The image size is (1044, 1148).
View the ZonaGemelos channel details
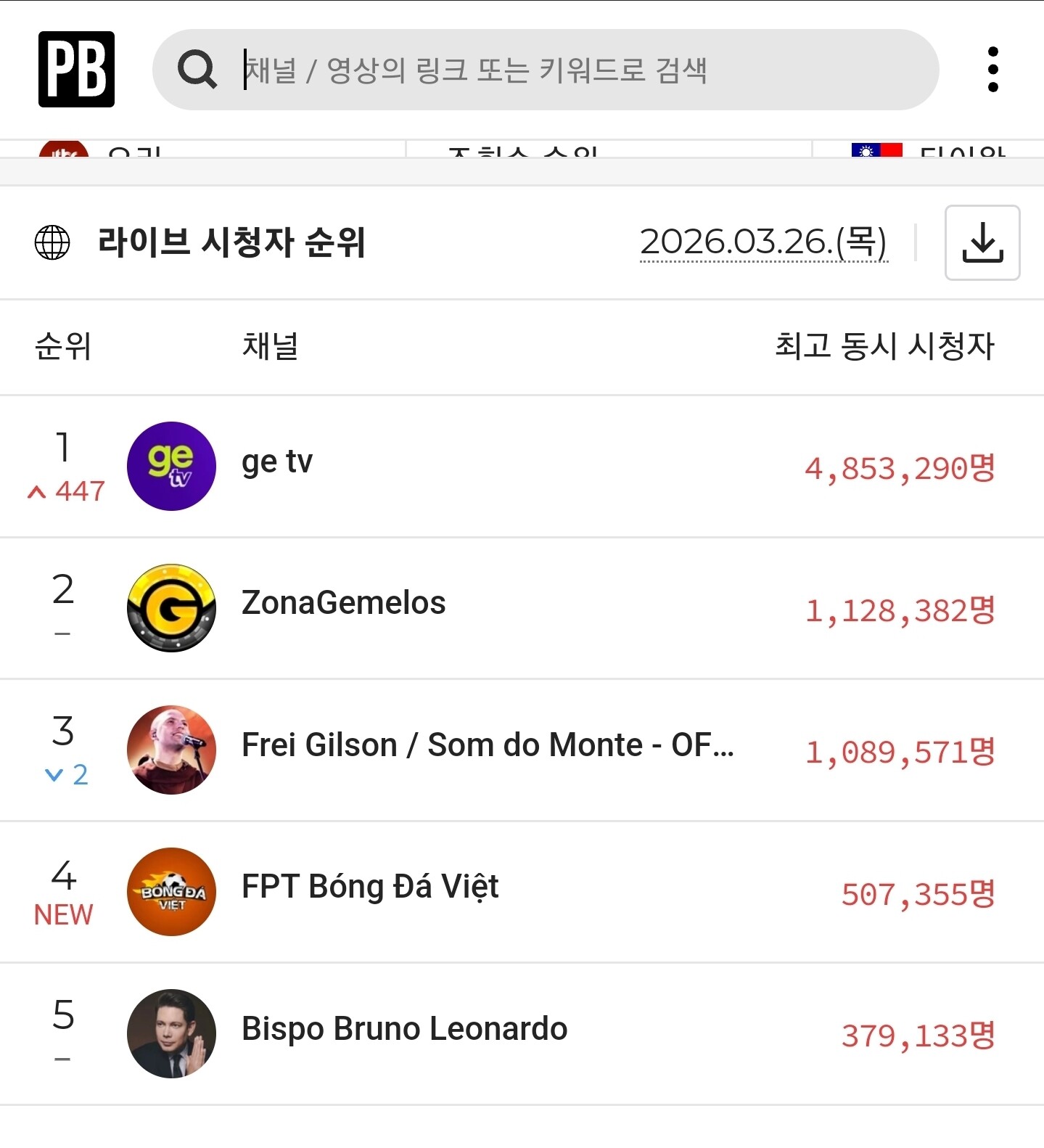(343, 604)
